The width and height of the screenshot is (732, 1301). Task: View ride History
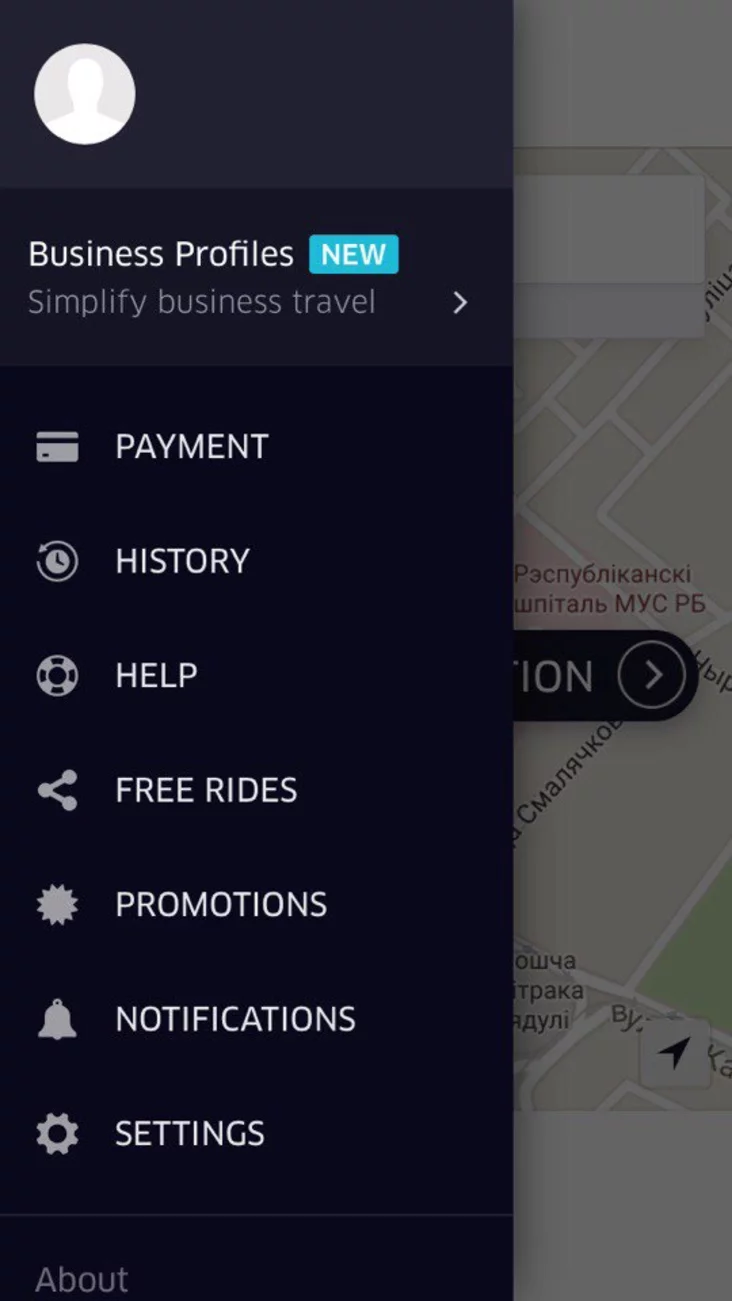[182, 561]
